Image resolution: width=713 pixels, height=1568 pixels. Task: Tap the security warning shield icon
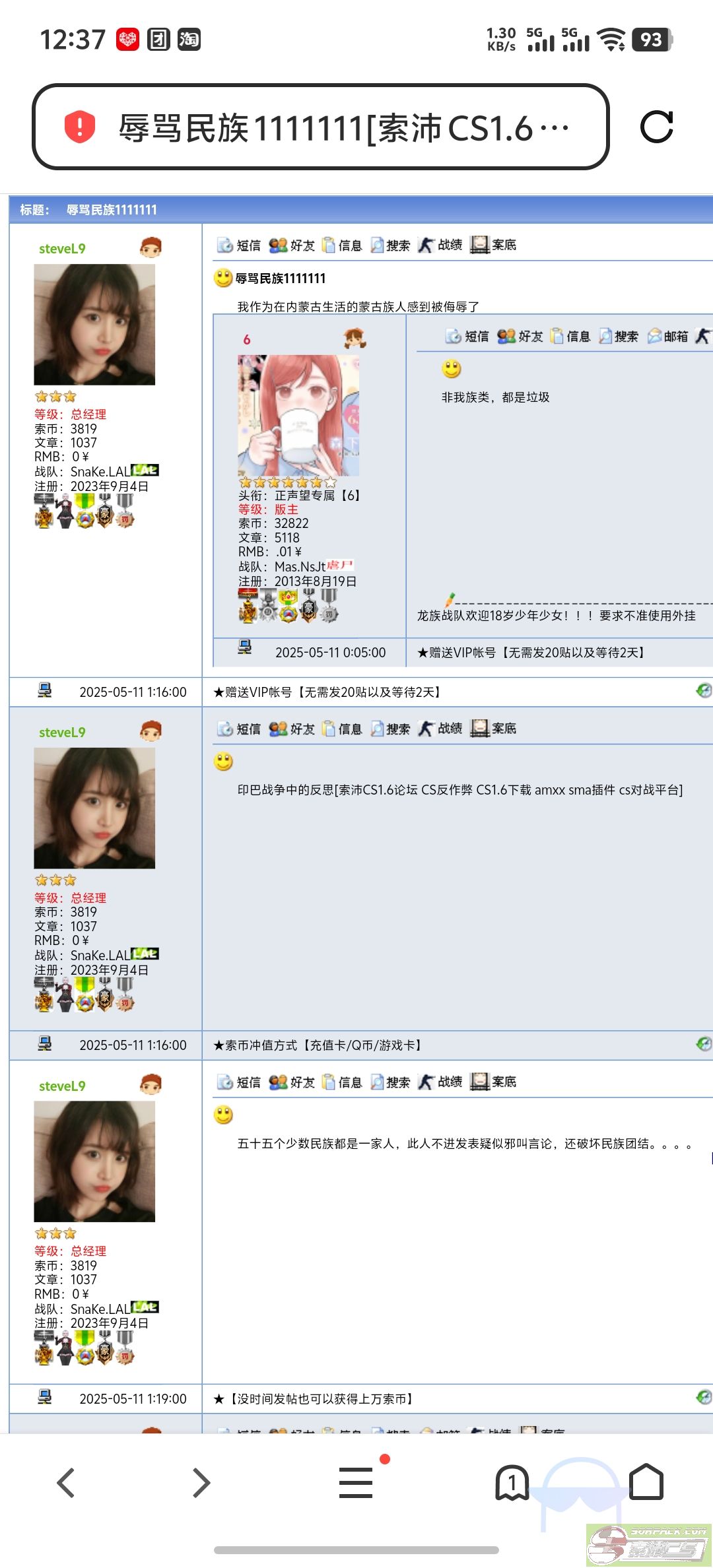[80, 127]
